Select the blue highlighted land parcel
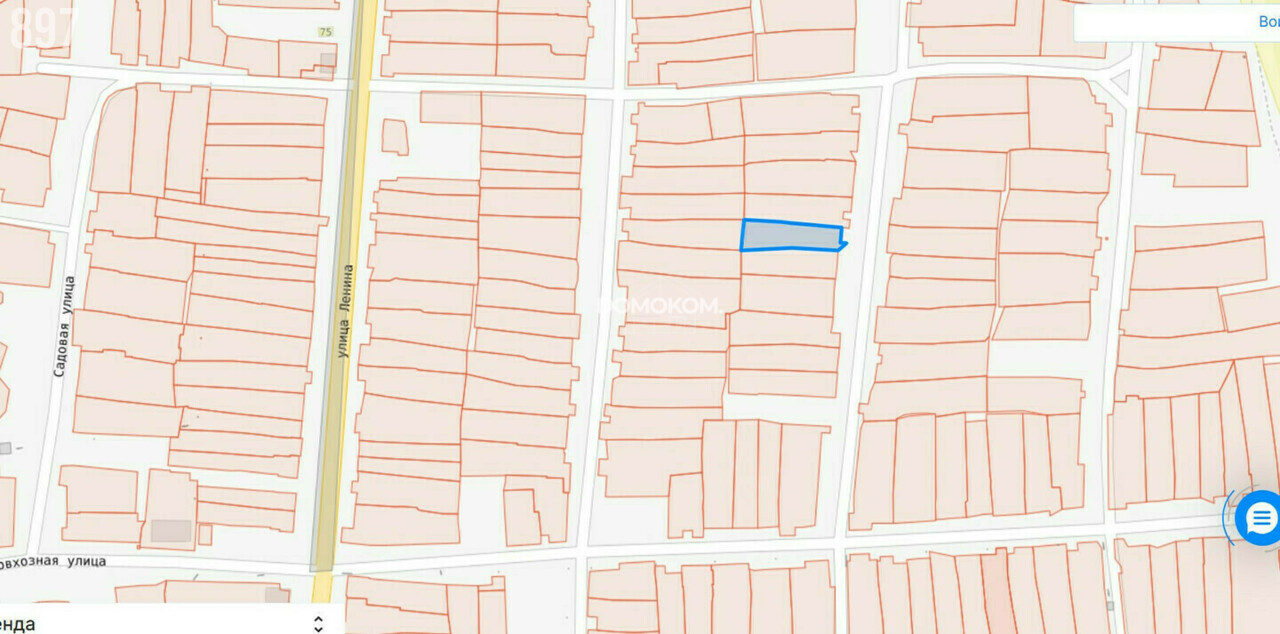1280x634 pixels. click(790, 236)
